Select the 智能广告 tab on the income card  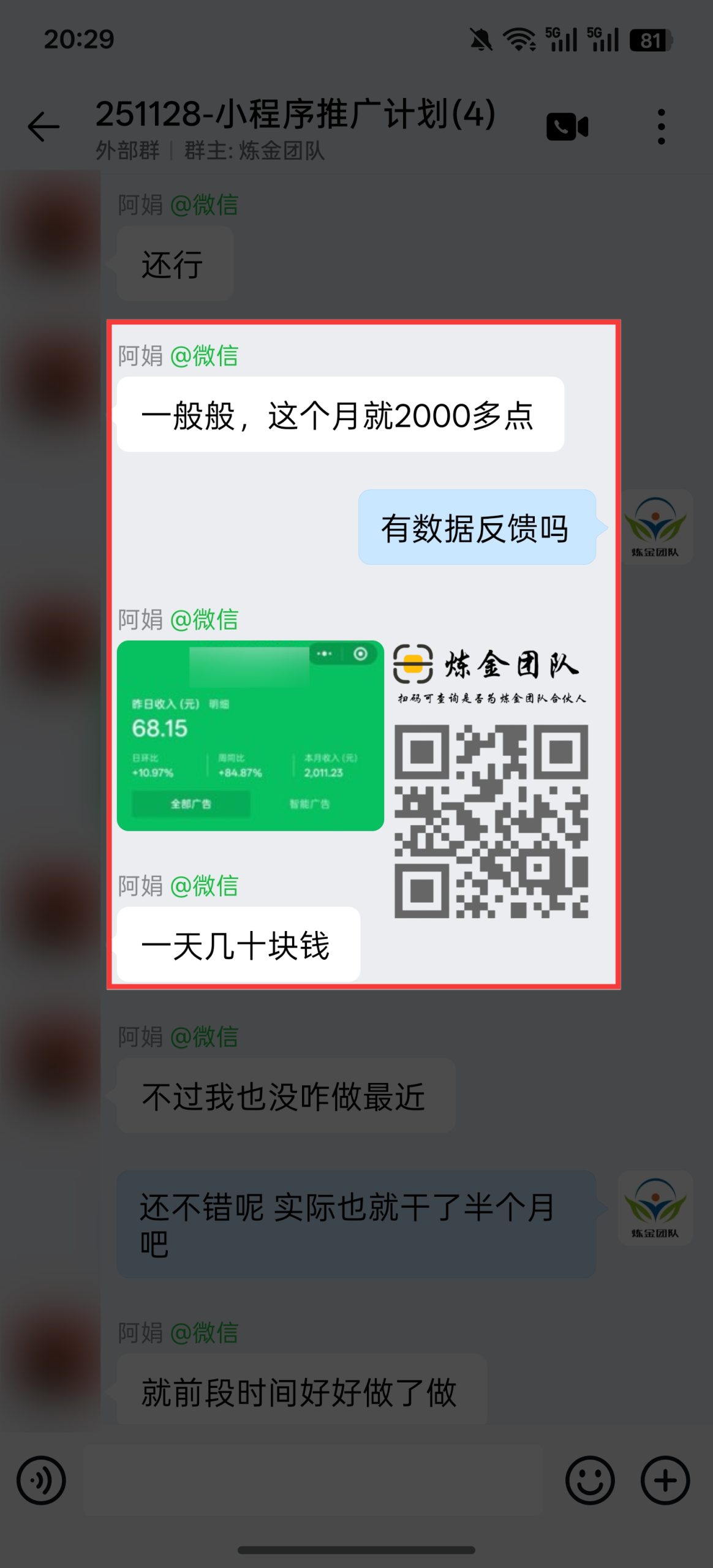[309, 805]
